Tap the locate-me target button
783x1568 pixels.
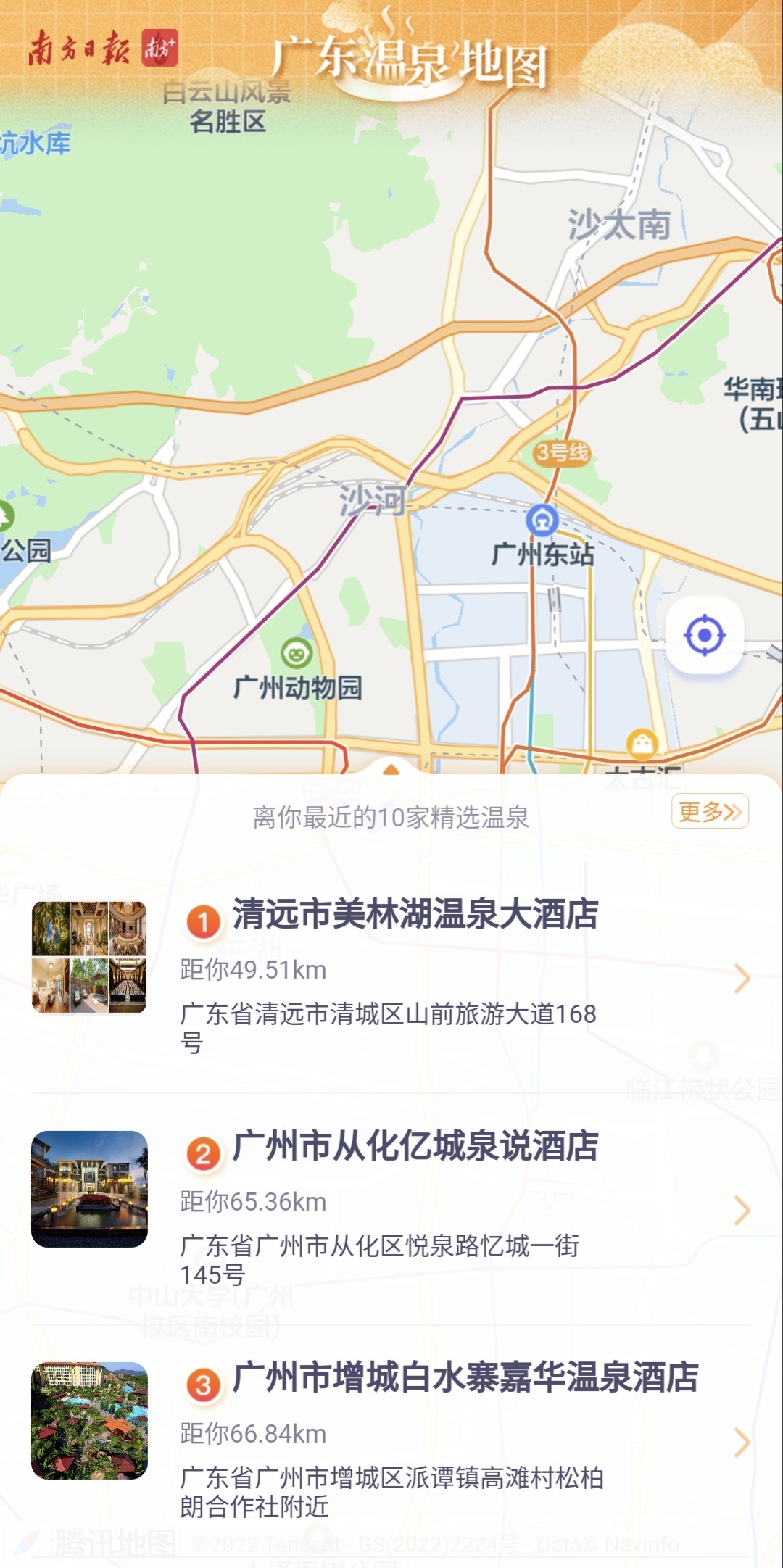click(x=704, y=636)
